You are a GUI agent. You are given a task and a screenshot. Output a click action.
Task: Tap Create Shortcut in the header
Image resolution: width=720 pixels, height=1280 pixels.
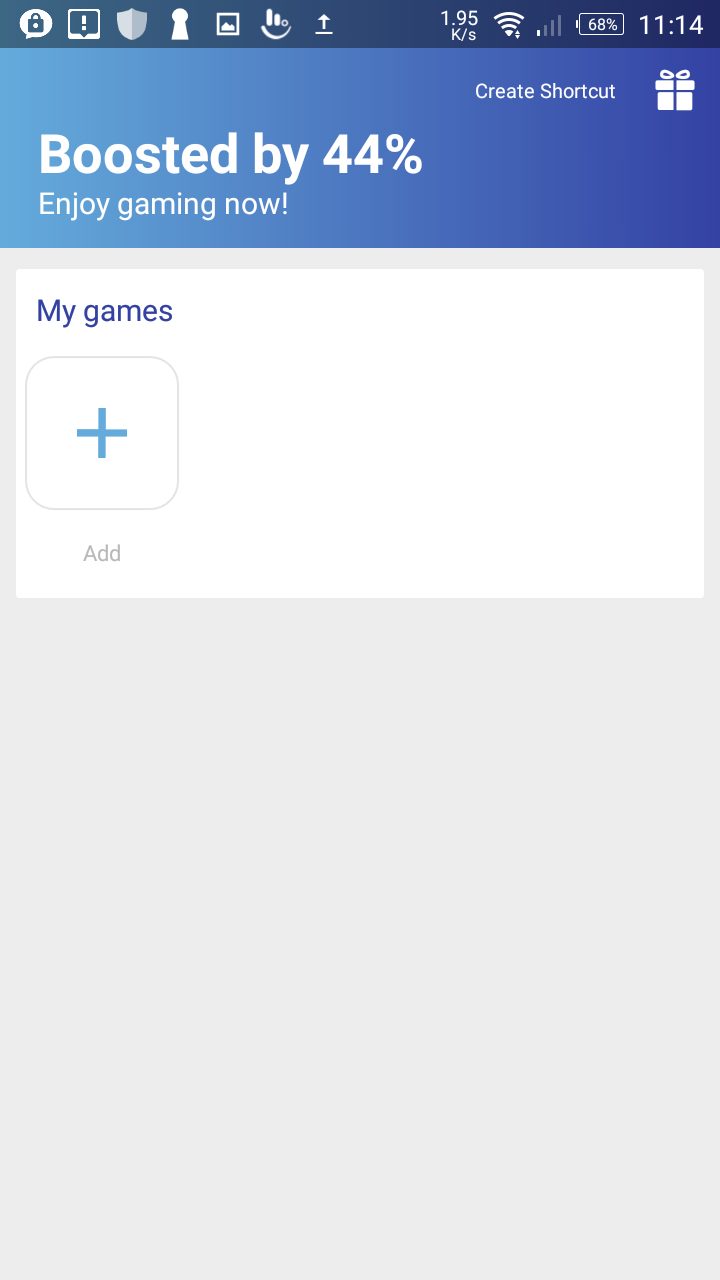tap(545, 91)
